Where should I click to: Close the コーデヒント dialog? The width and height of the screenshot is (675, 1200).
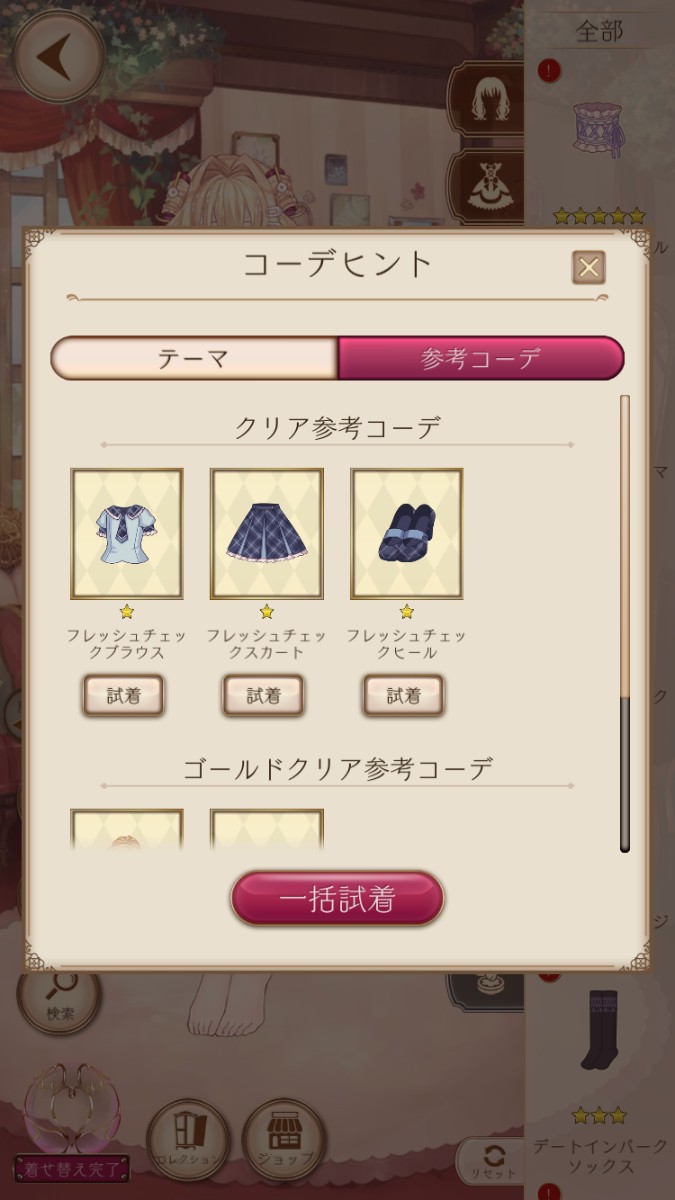(x=589, y=267)
